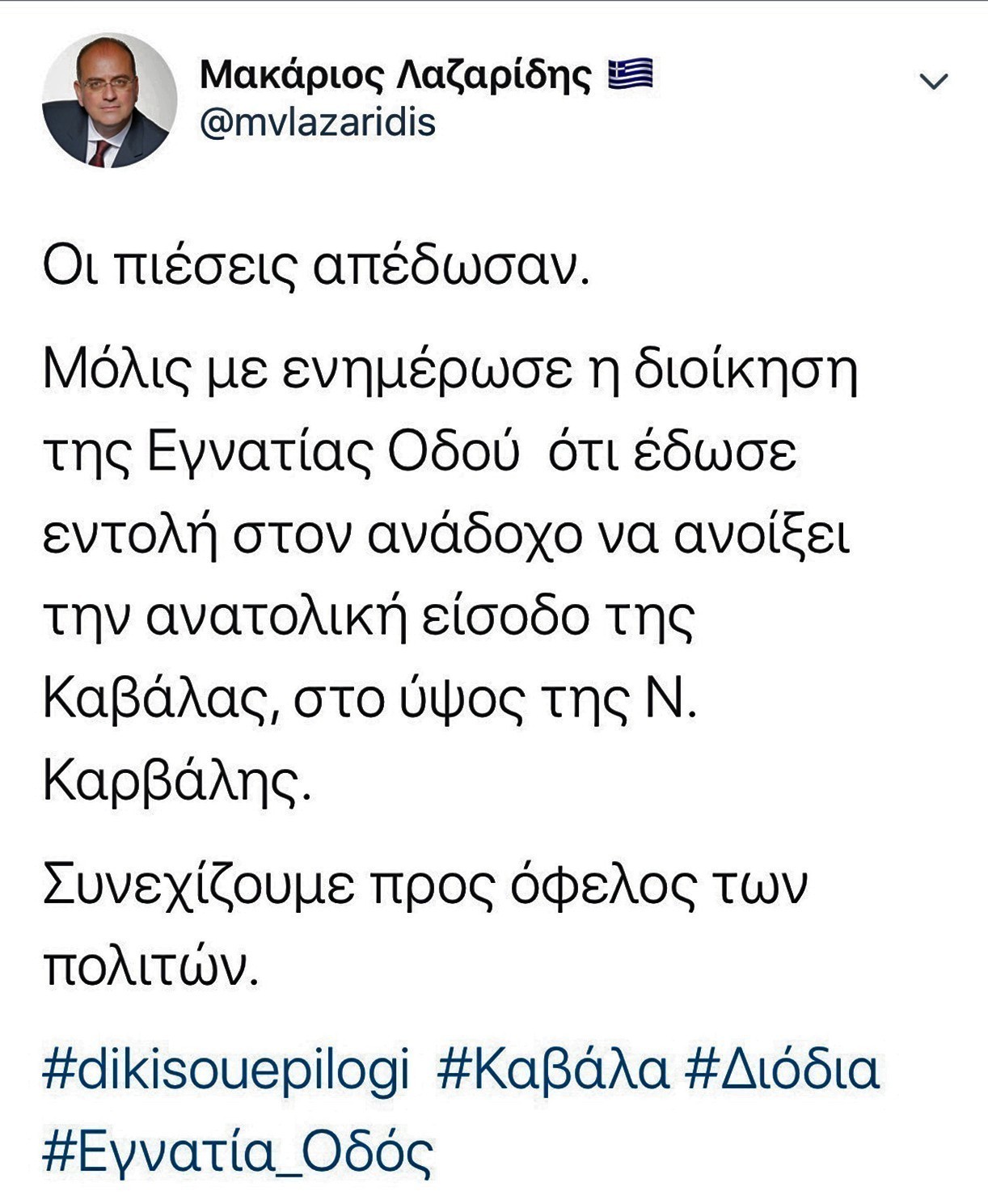Open the #Καβάλα hashtag

(553, 1070)
